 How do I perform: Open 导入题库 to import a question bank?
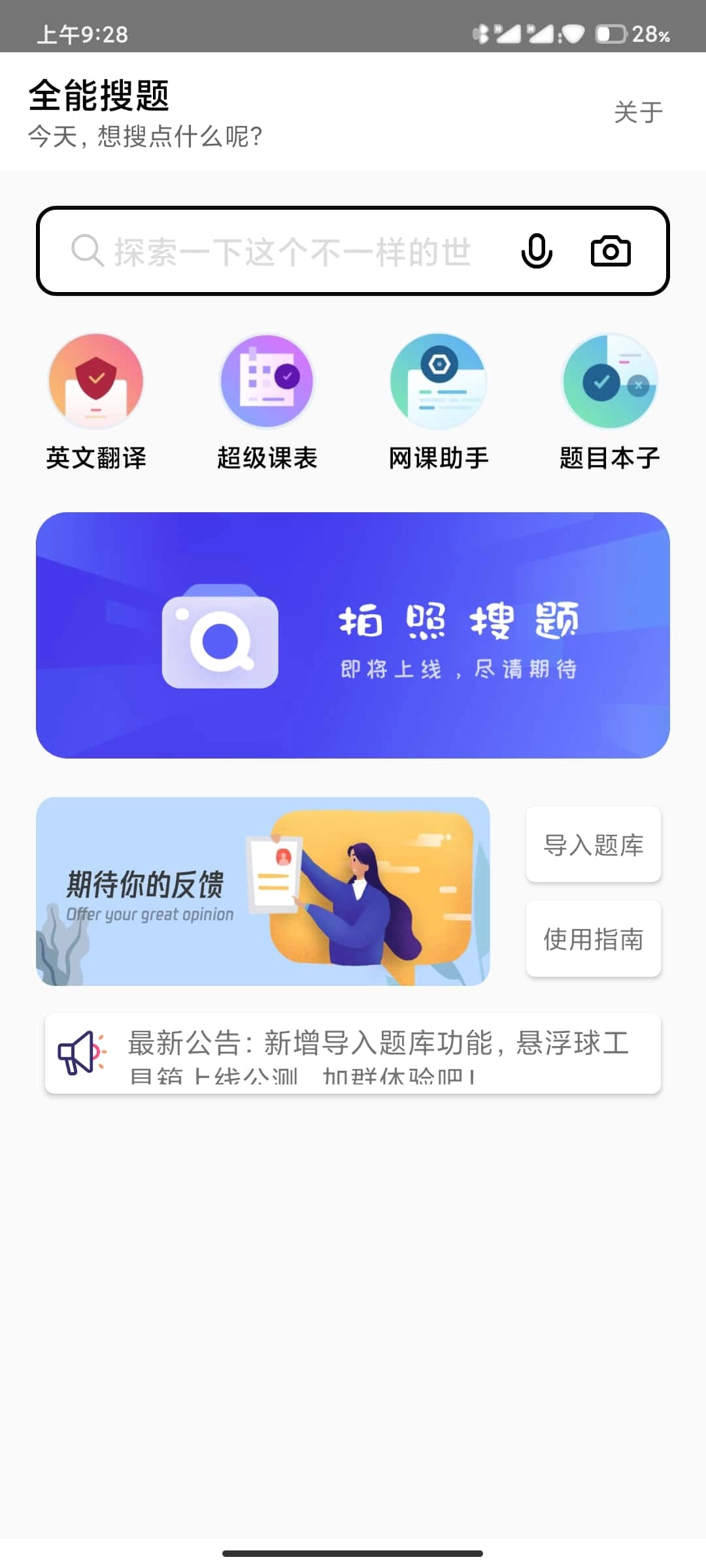[x=593, y=845]
